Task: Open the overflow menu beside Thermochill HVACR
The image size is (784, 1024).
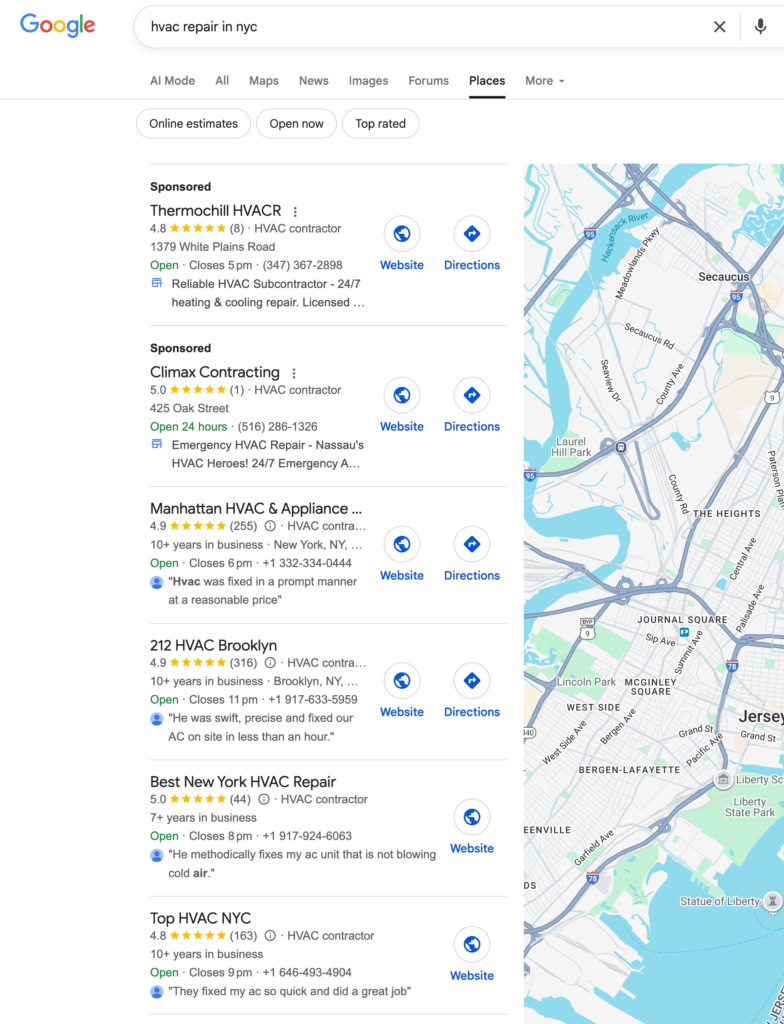Action: [x=294, y=211]
